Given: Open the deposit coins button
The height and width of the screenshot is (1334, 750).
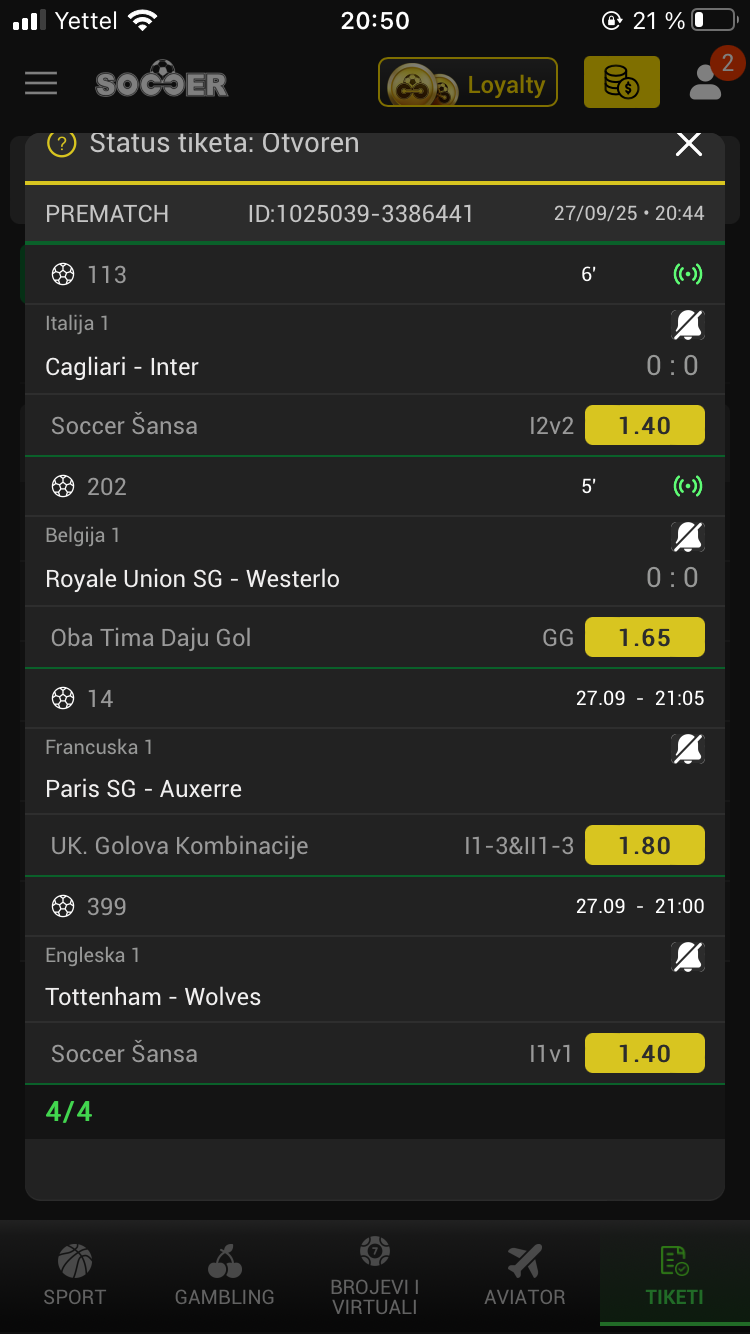Looking at the screenshot, I should [622, 82].
